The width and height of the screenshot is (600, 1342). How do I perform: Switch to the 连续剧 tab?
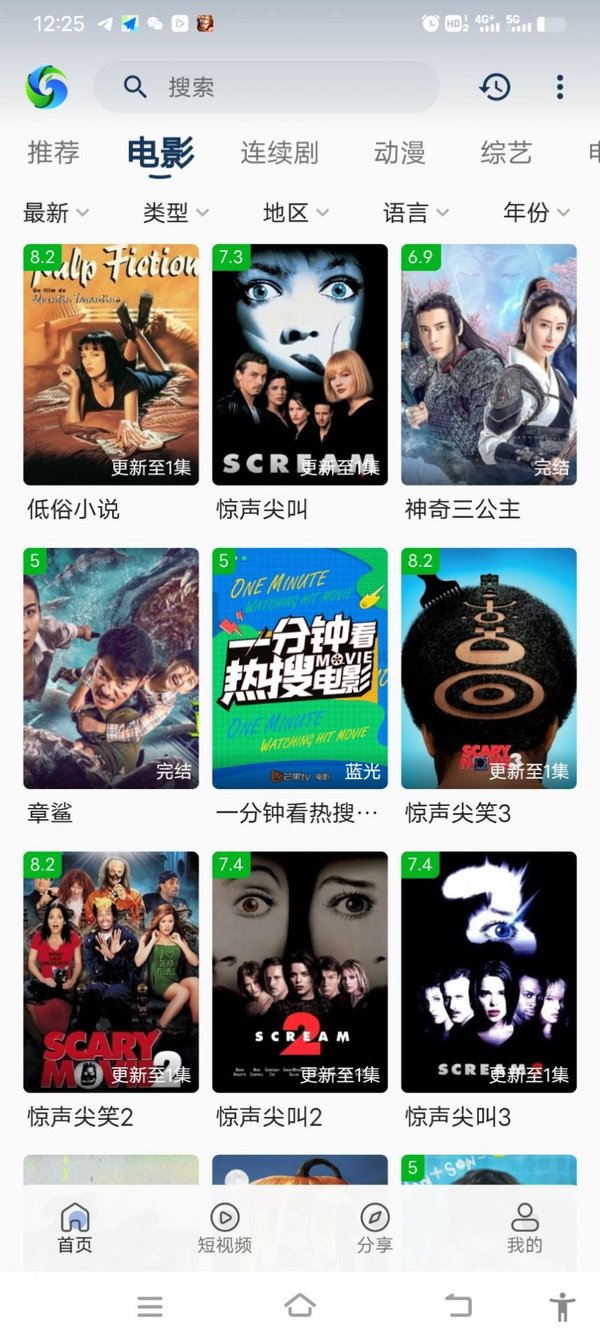pos(279,153)
